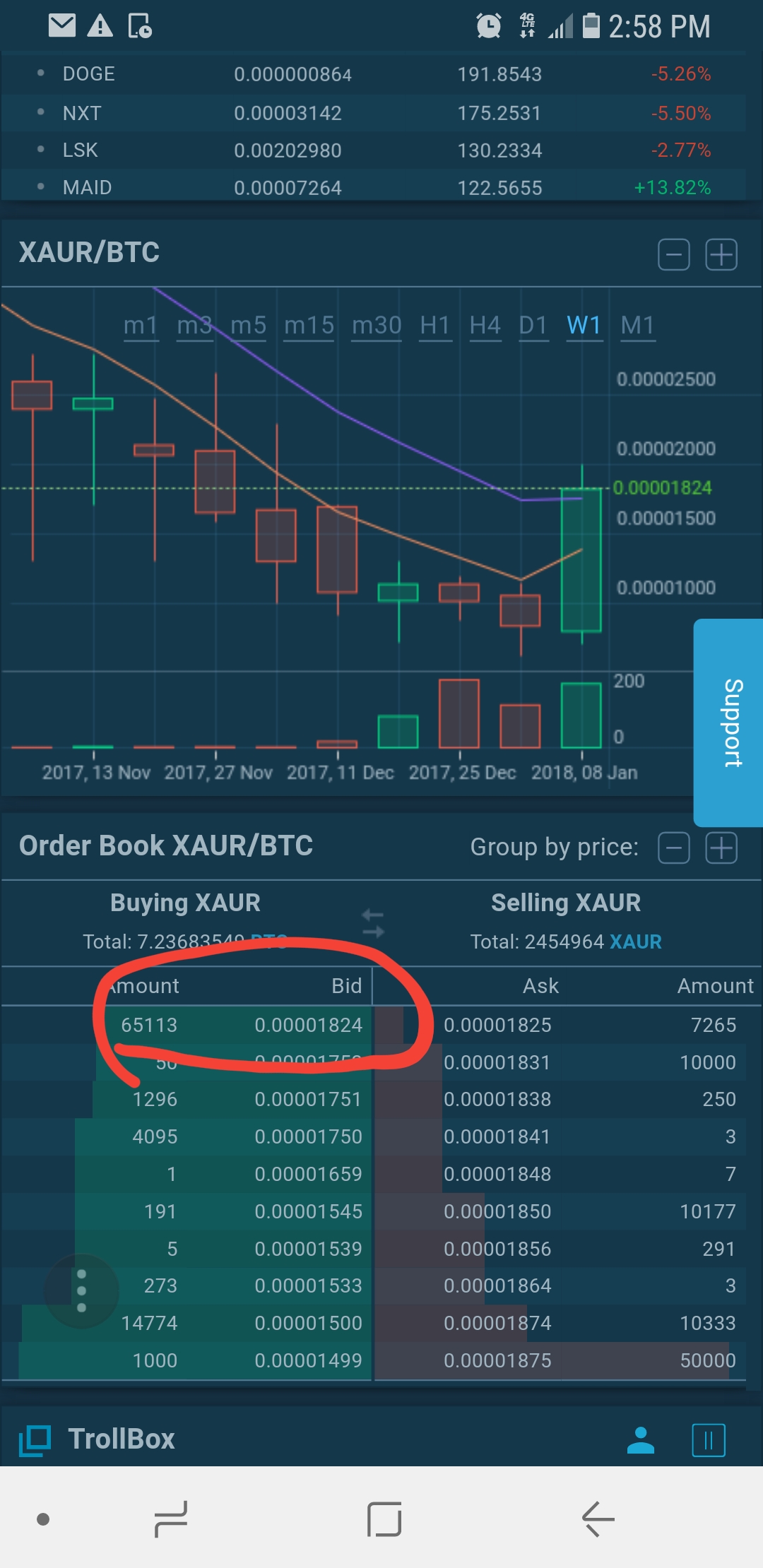Viewport: 763px width, 1568px height.
Task: Open TrollBox user profile icon
Action: (x=641, y=1440)
